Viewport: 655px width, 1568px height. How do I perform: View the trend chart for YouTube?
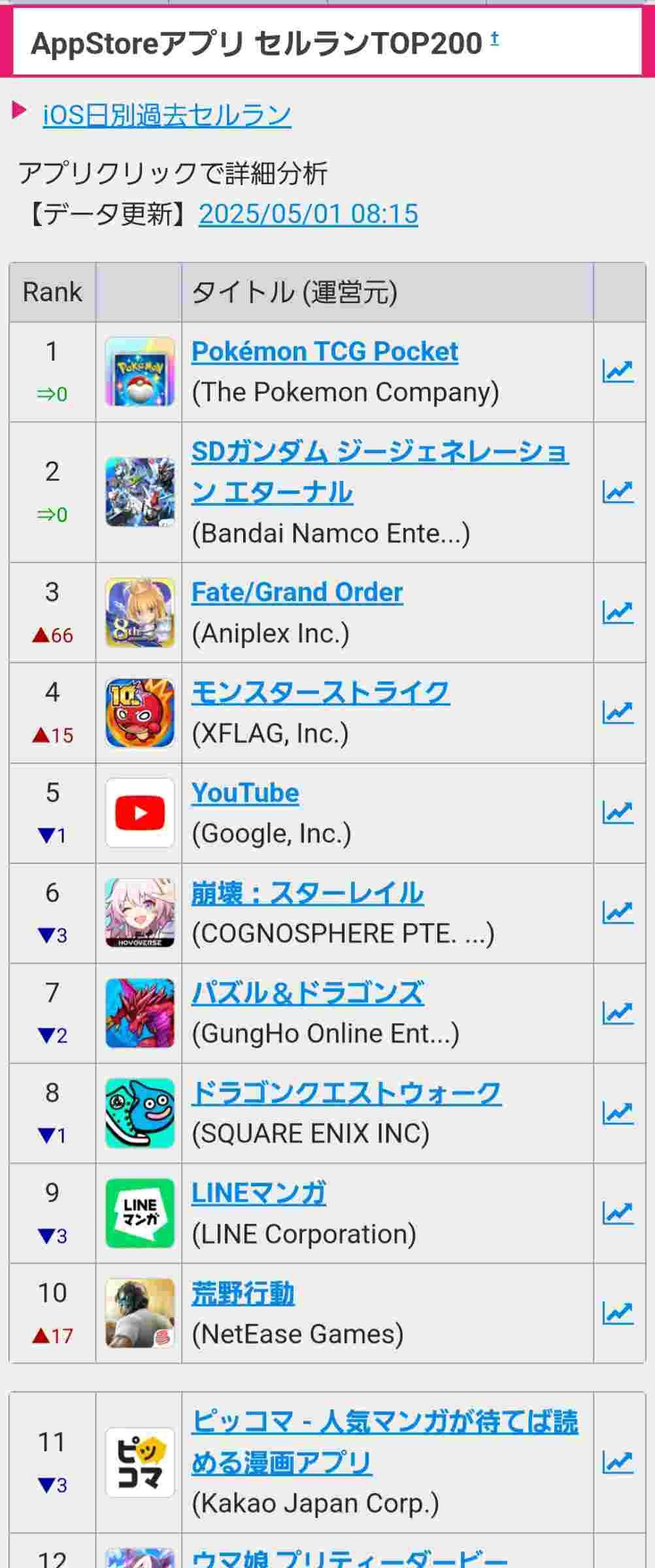pyautogui.click(x=618, y=813)
